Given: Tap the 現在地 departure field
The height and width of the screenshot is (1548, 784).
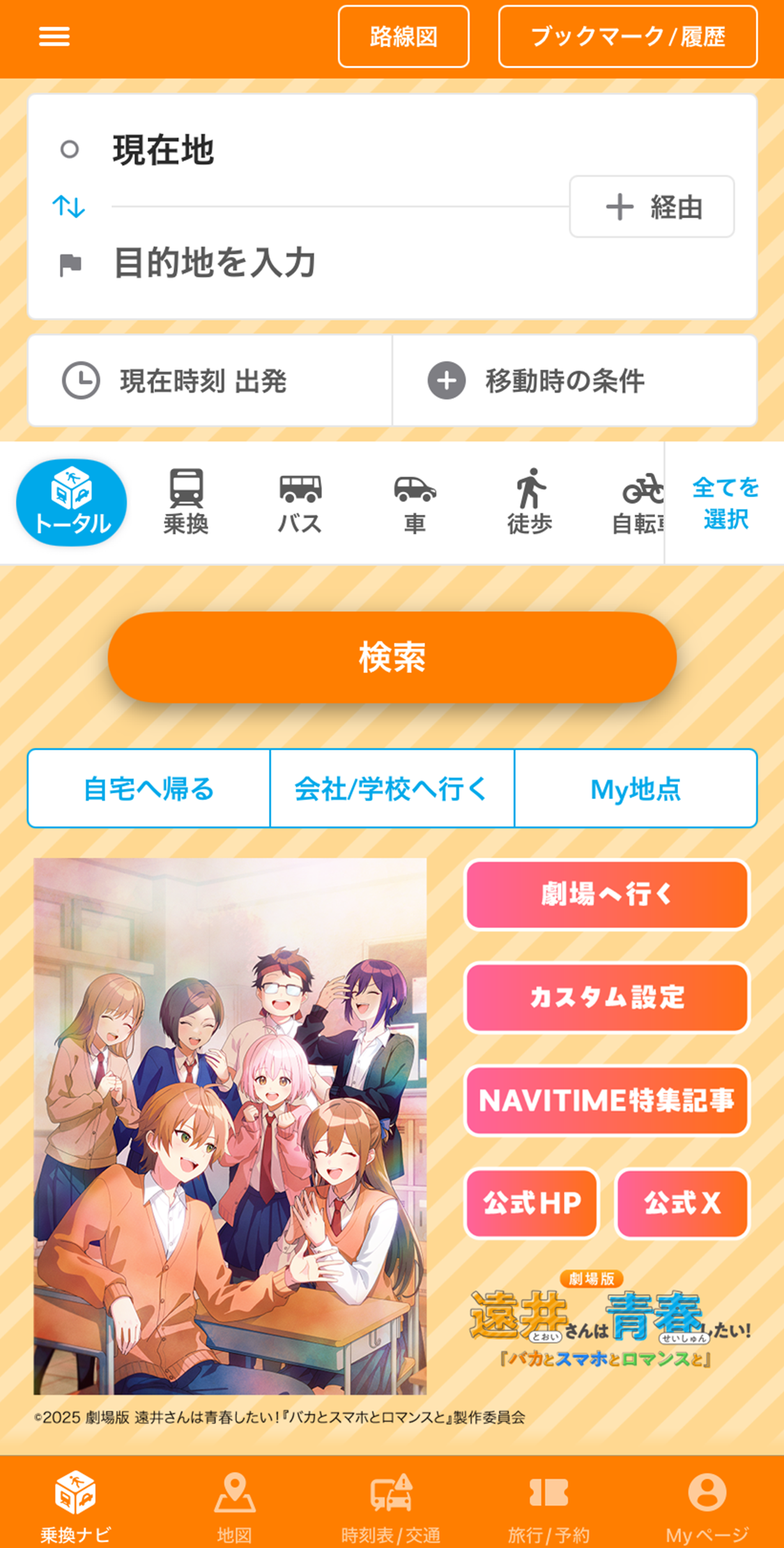Looking at the screenshot, I should click(314, 150).
